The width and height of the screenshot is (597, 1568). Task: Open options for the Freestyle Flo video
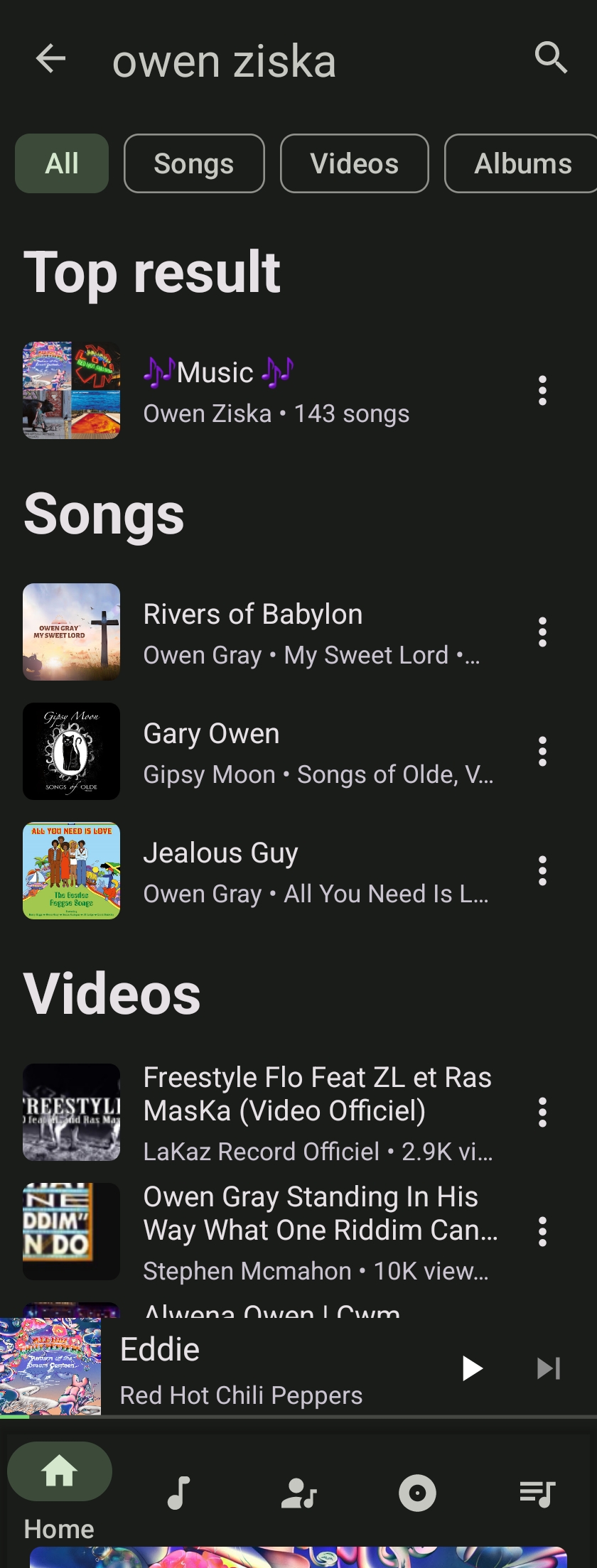542,1113
